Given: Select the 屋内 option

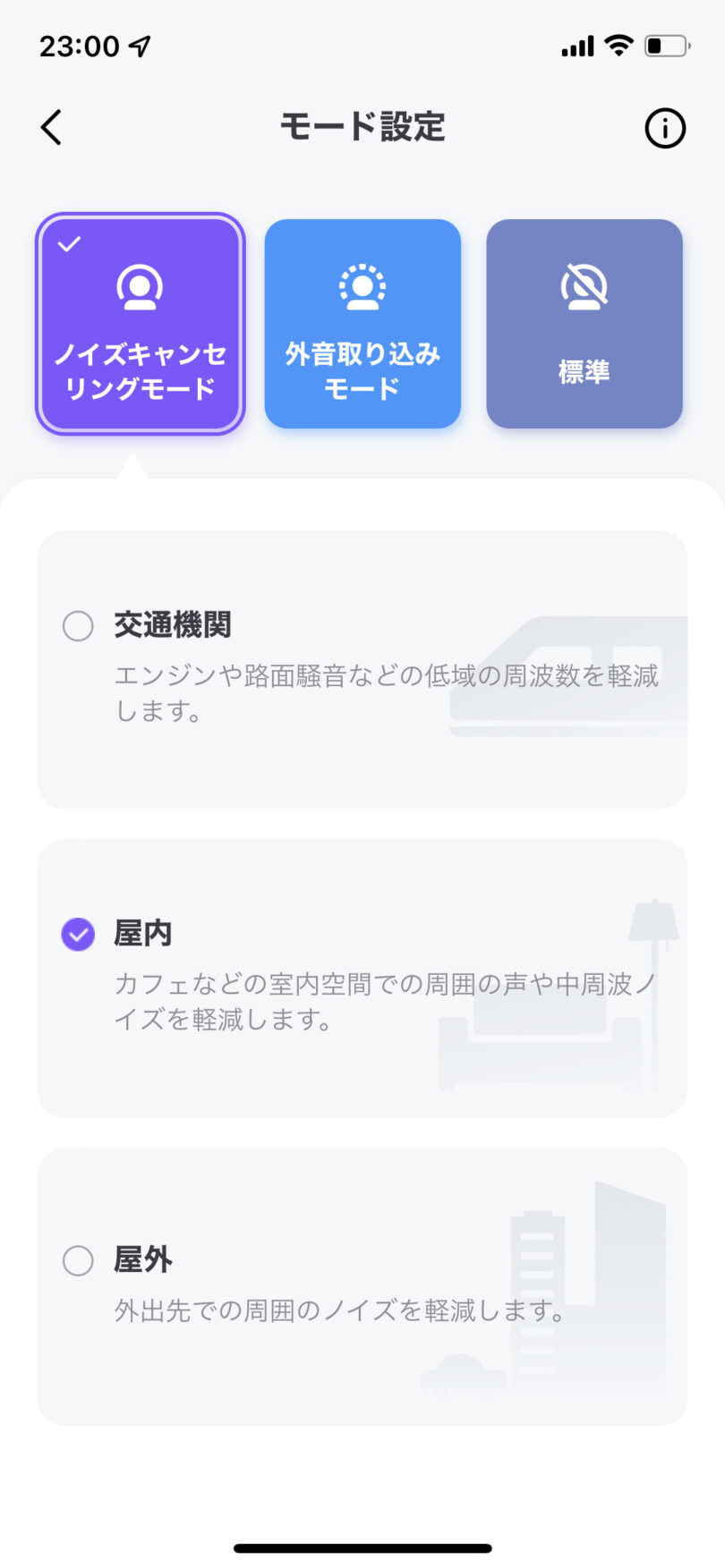Looking at the screenshot, I should (362, 978).
